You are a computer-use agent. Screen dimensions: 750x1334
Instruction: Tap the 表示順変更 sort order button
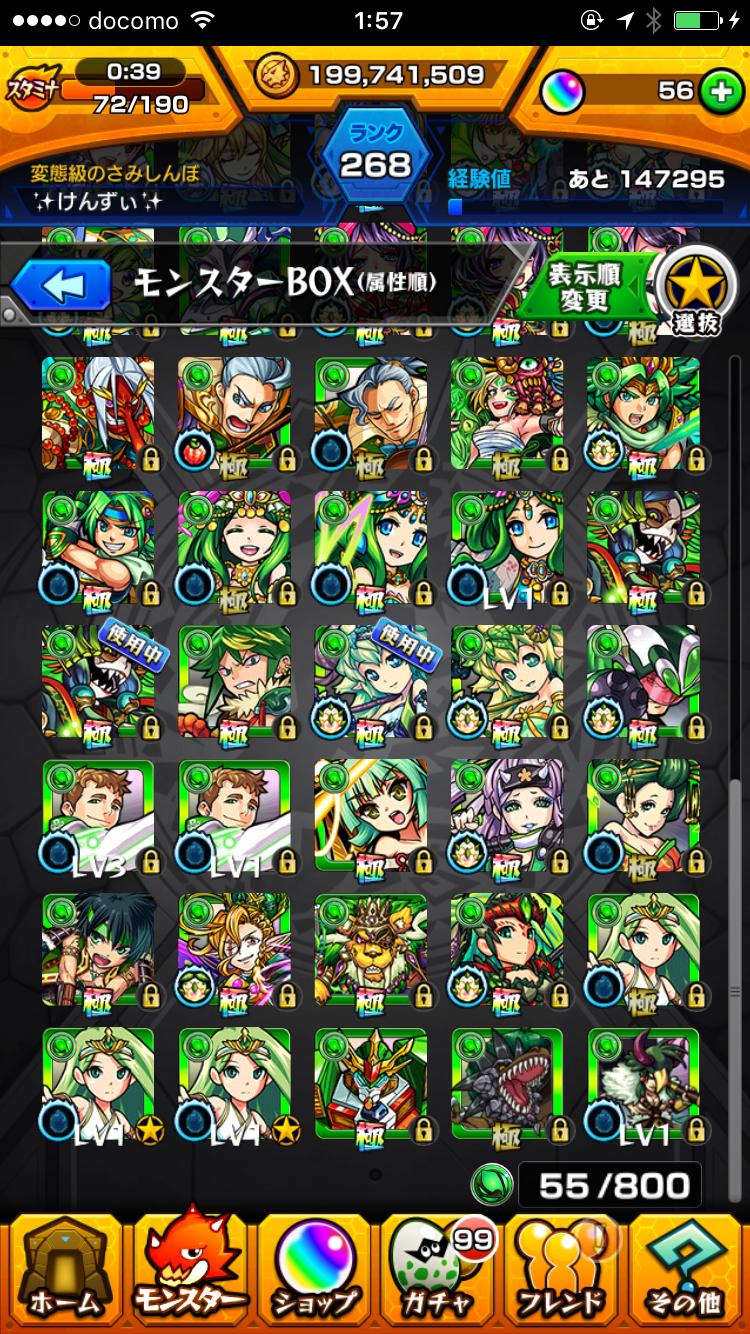(586, 288)
